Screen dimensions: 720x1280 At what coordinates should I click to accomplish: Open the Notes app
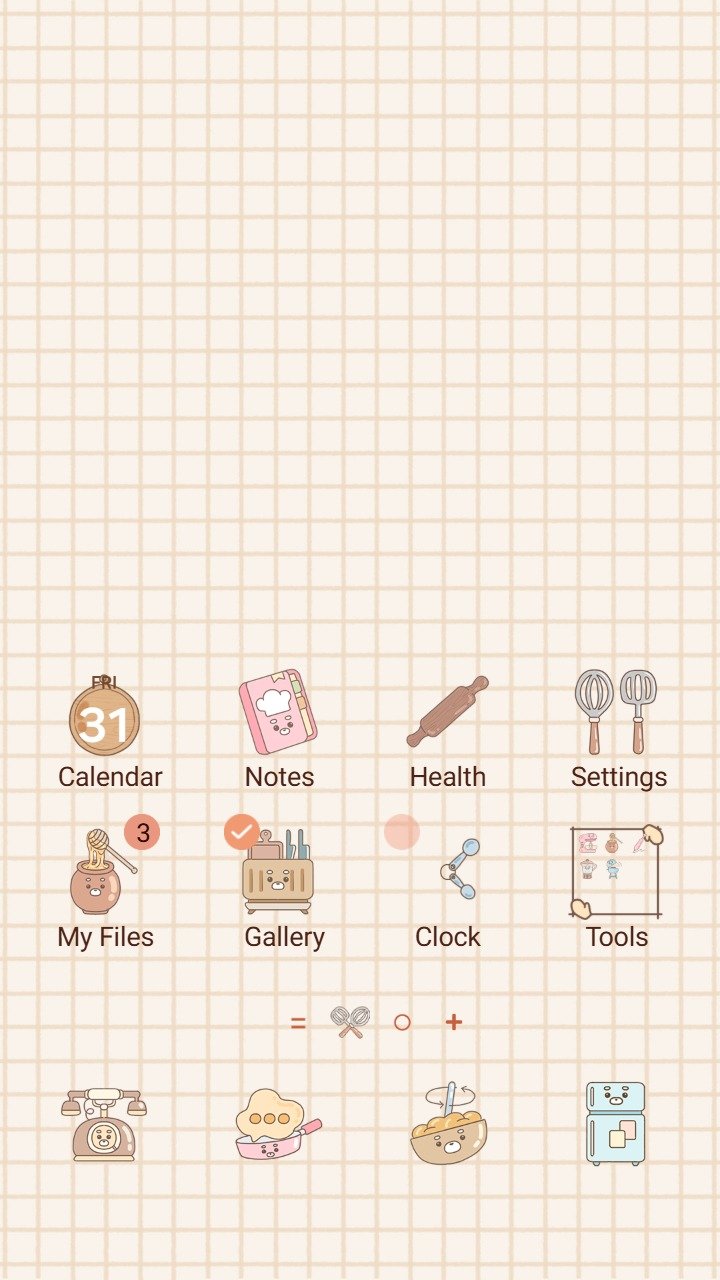coord(278,712)
